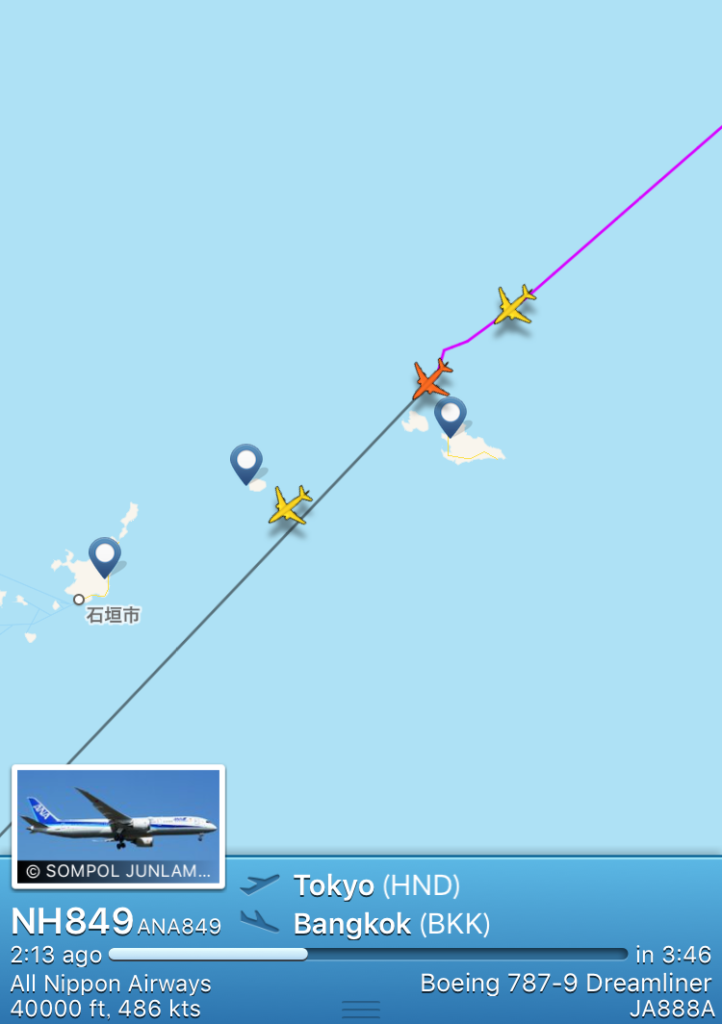Expand the flight details panel handle

360,1009
